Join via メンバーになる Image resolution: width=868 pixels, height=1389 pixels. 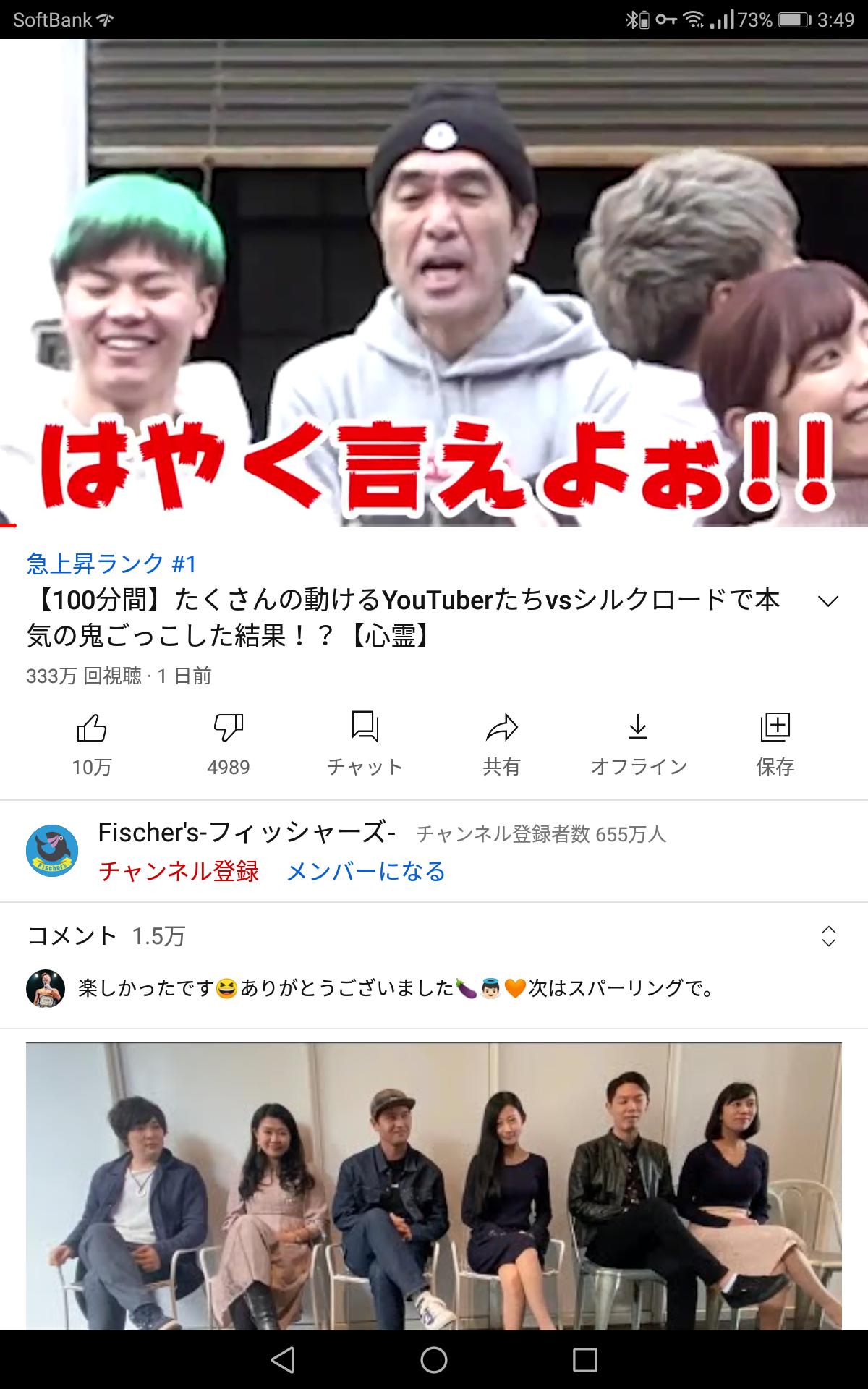pos(365,871)
